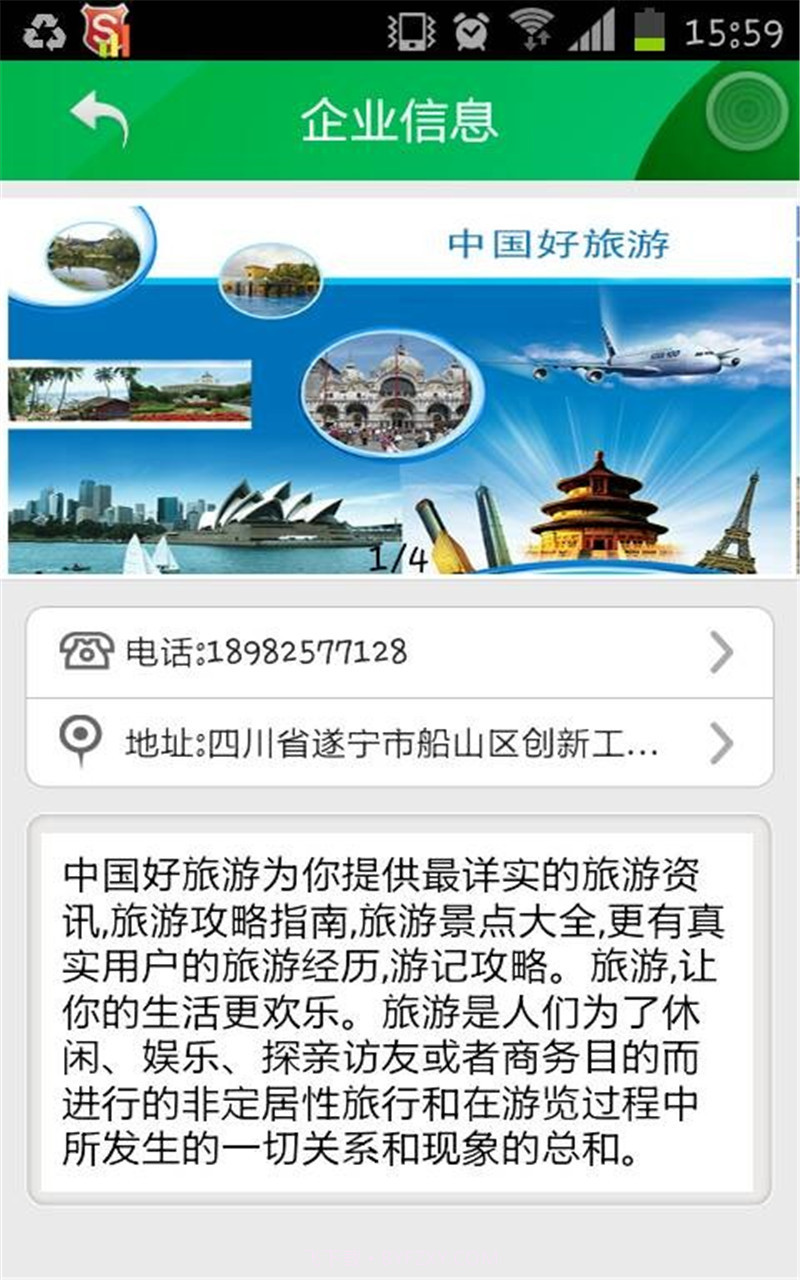Open the chevron on the phone number row
Image resolution: width=800 pixels, height=1280 pixels.
[x=722, y=653]
